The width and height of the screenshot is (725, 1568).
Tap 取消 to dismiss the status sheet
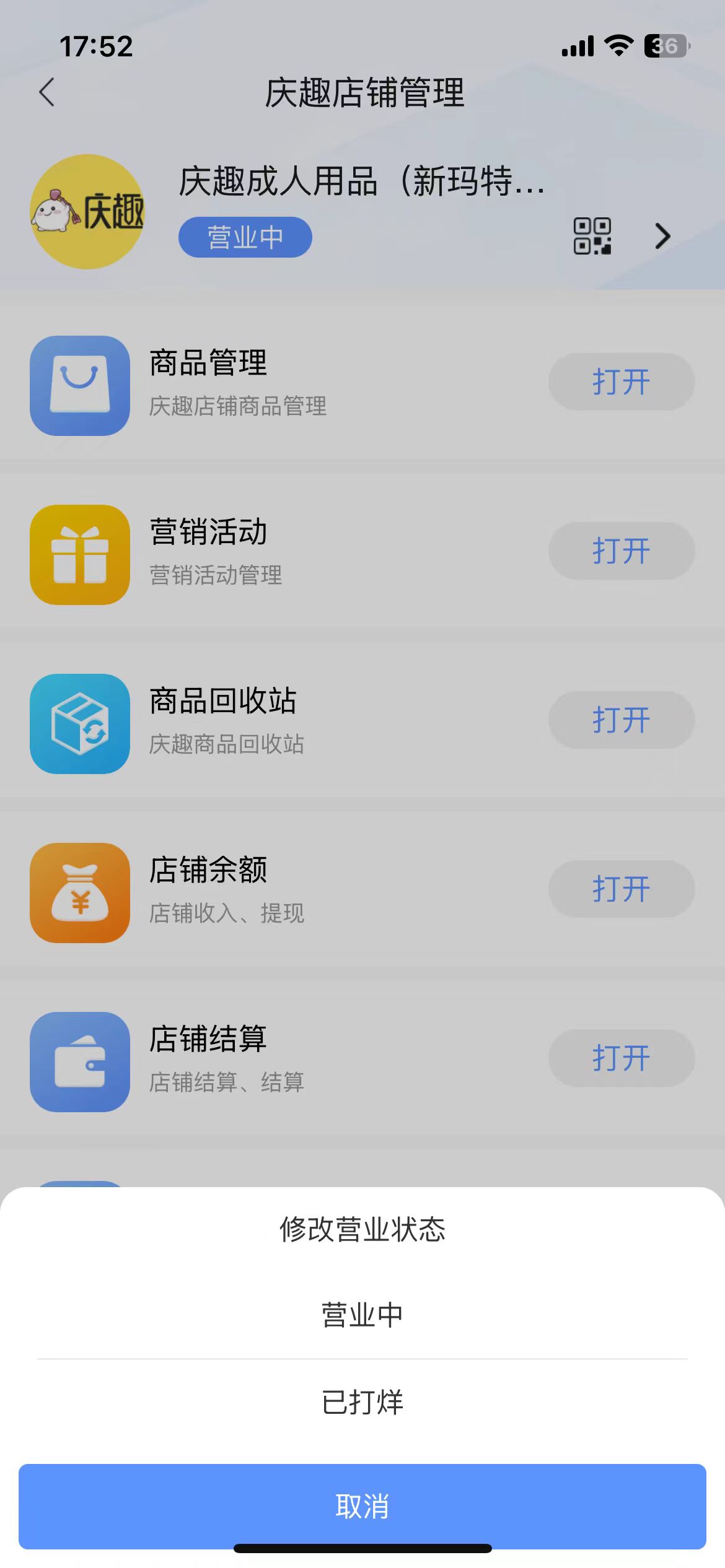pos(362,1505)
